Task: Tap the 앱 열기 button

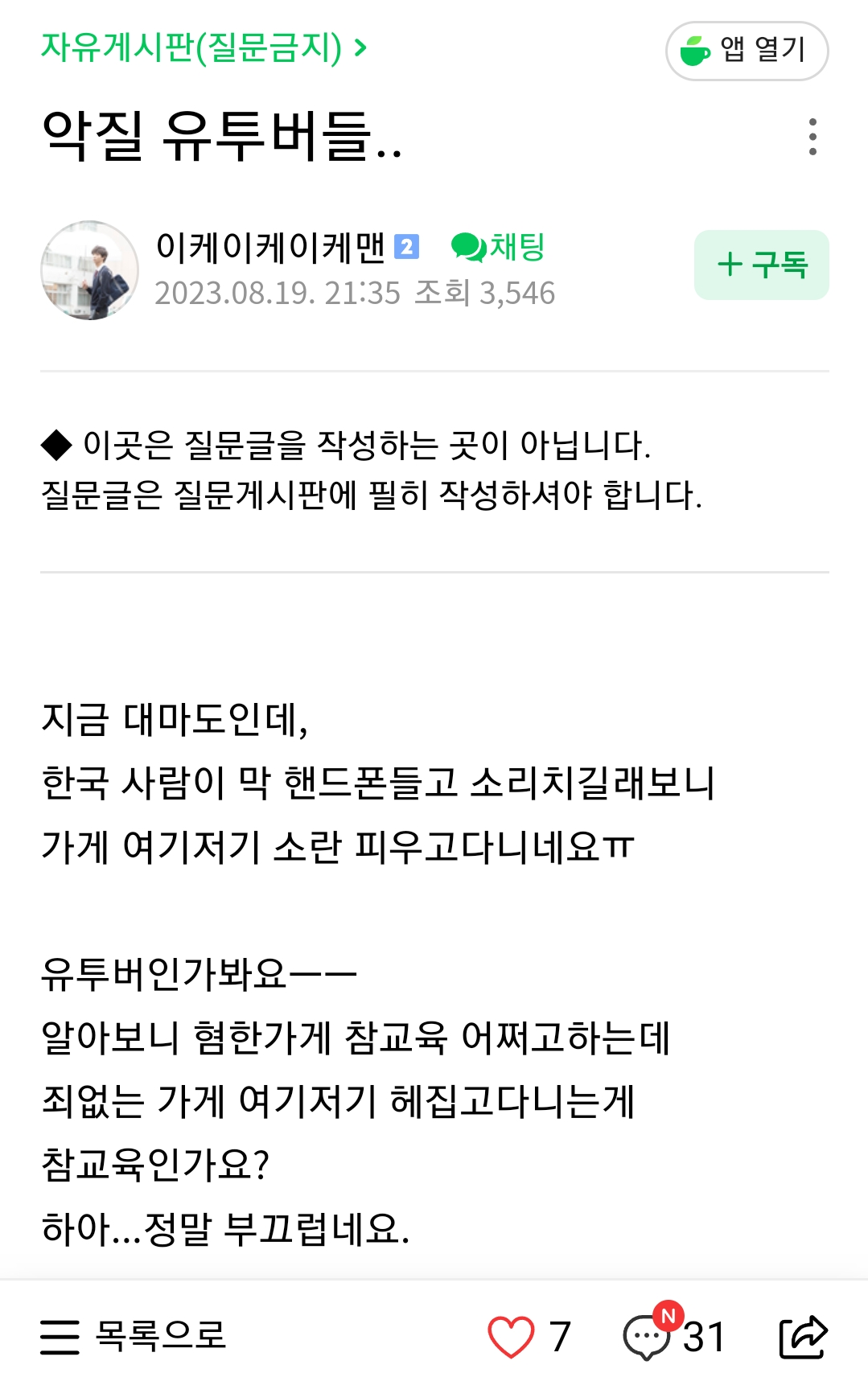Action: tap(747, 51)
